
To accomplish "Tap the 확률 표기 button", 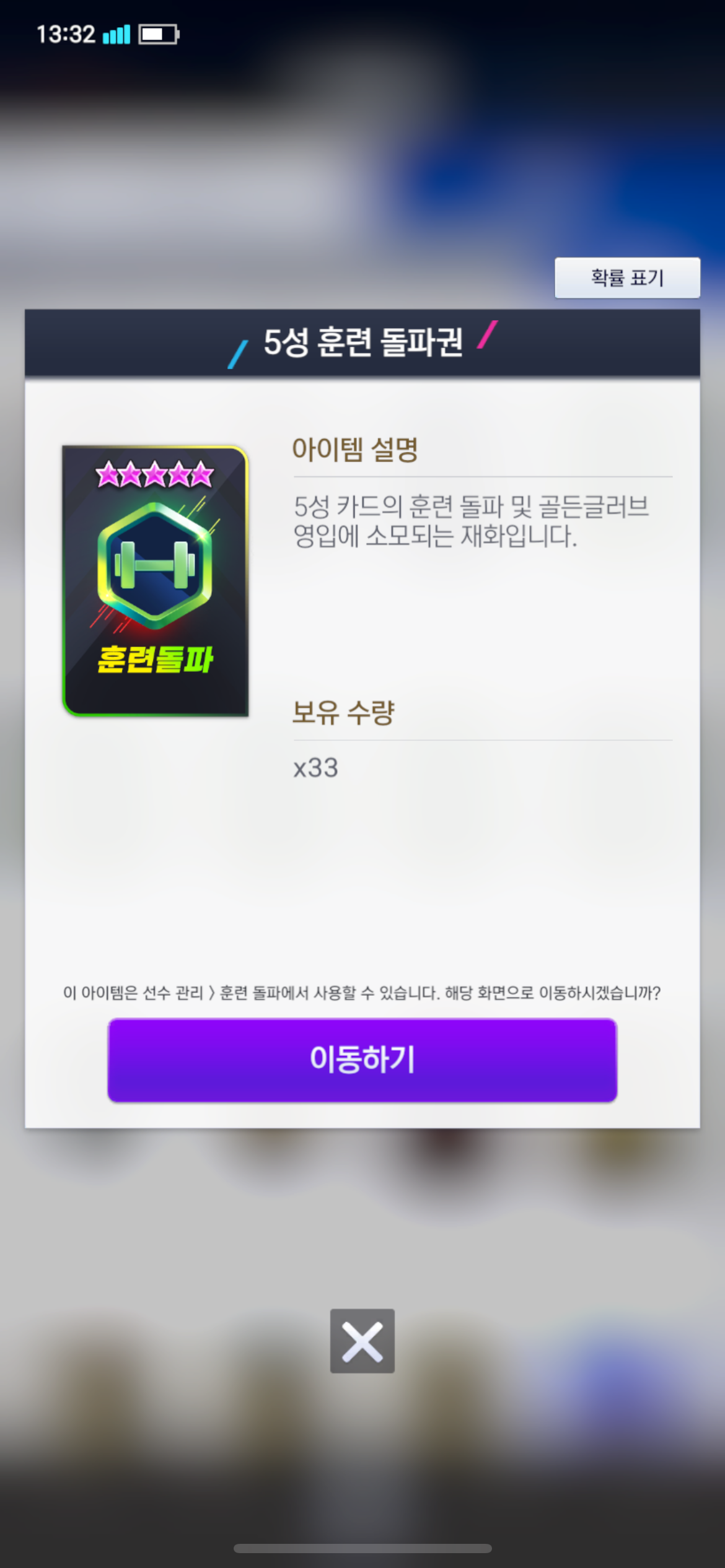I will 627,278.
